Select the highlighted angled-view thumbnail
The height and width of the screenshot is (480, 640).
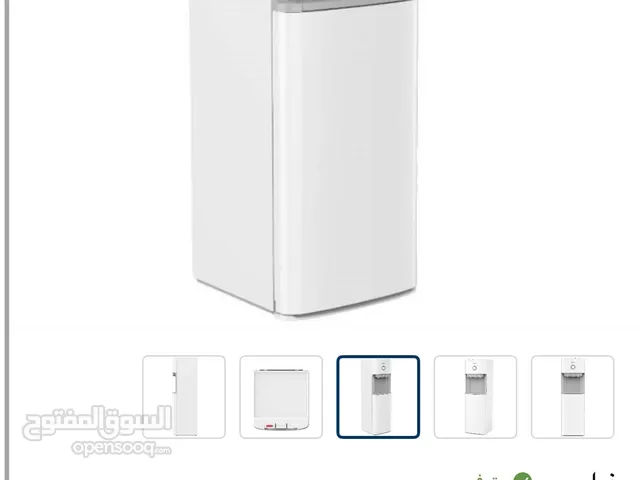click(x=378, y=396)
